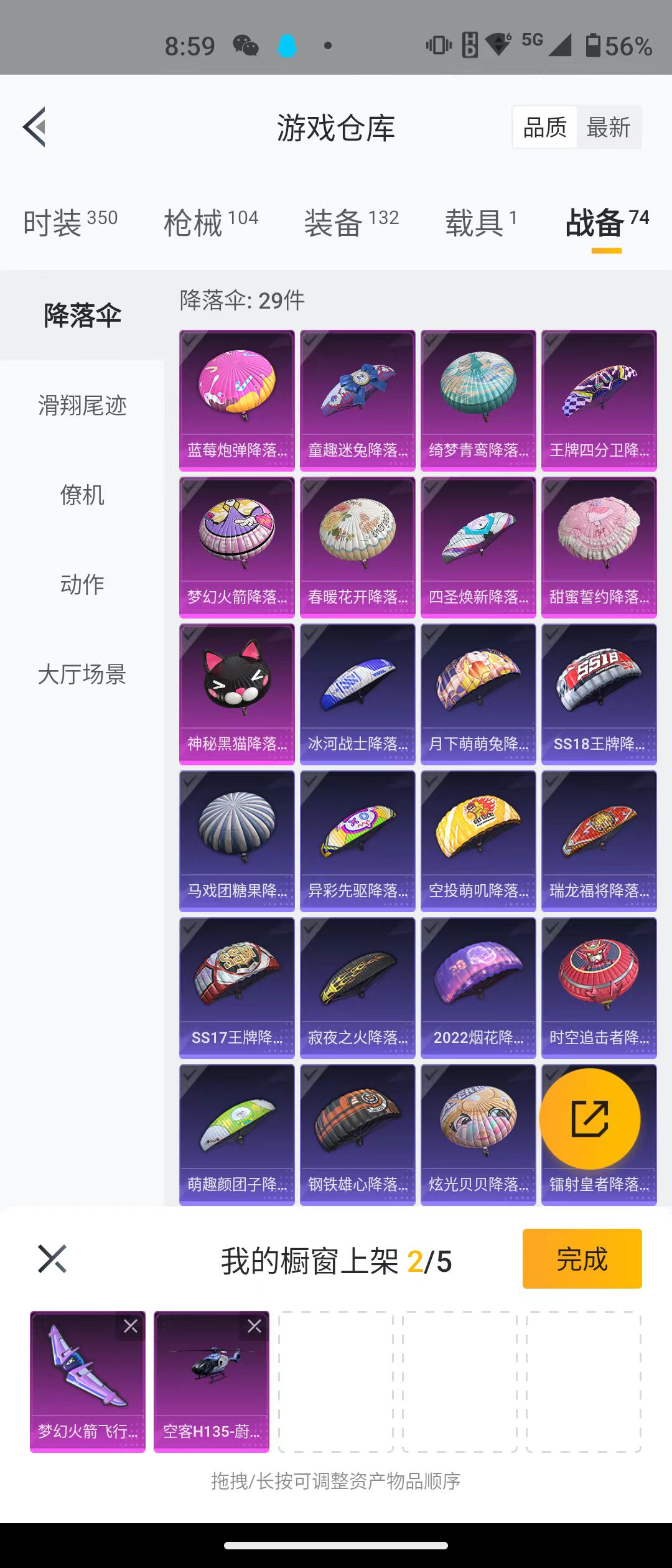
Task: Switch to the 时装 tab
Action: [70, 223]
